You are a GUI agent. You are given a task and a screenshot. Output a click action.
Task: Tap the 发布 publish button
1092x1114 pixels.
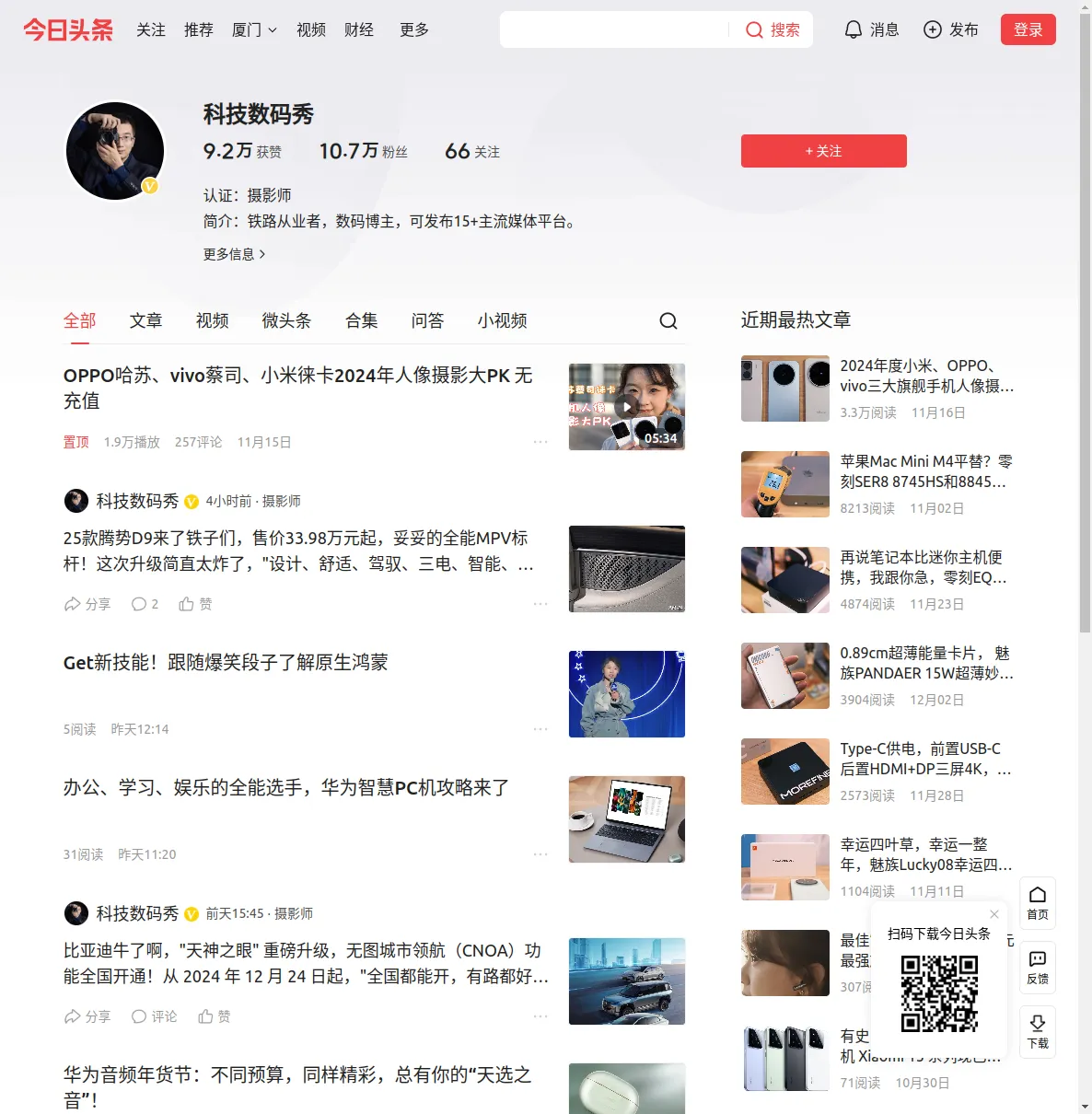click(951, 29)
